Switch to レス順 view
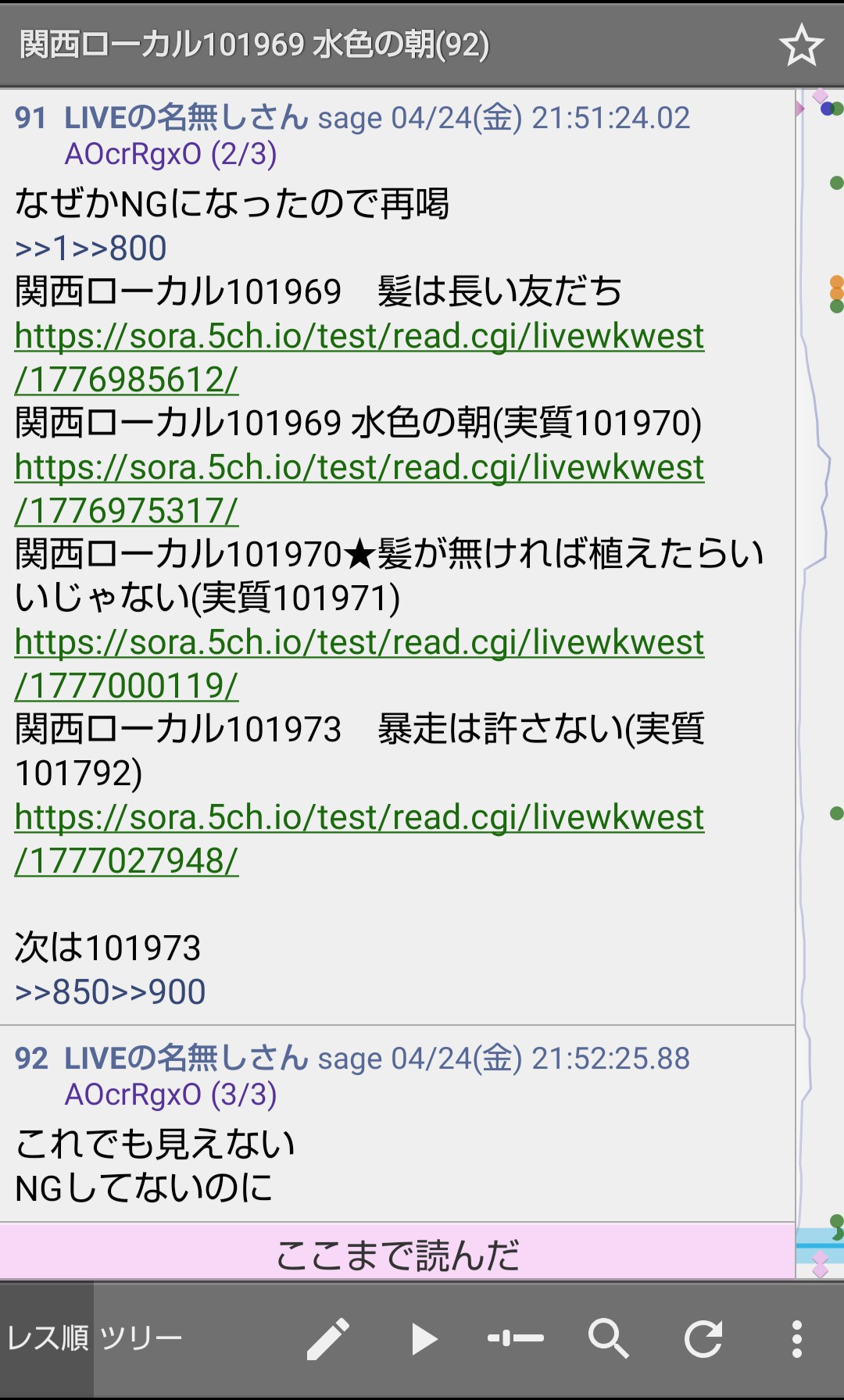This screenshot has height=1400, width=844. [47, 1339]
